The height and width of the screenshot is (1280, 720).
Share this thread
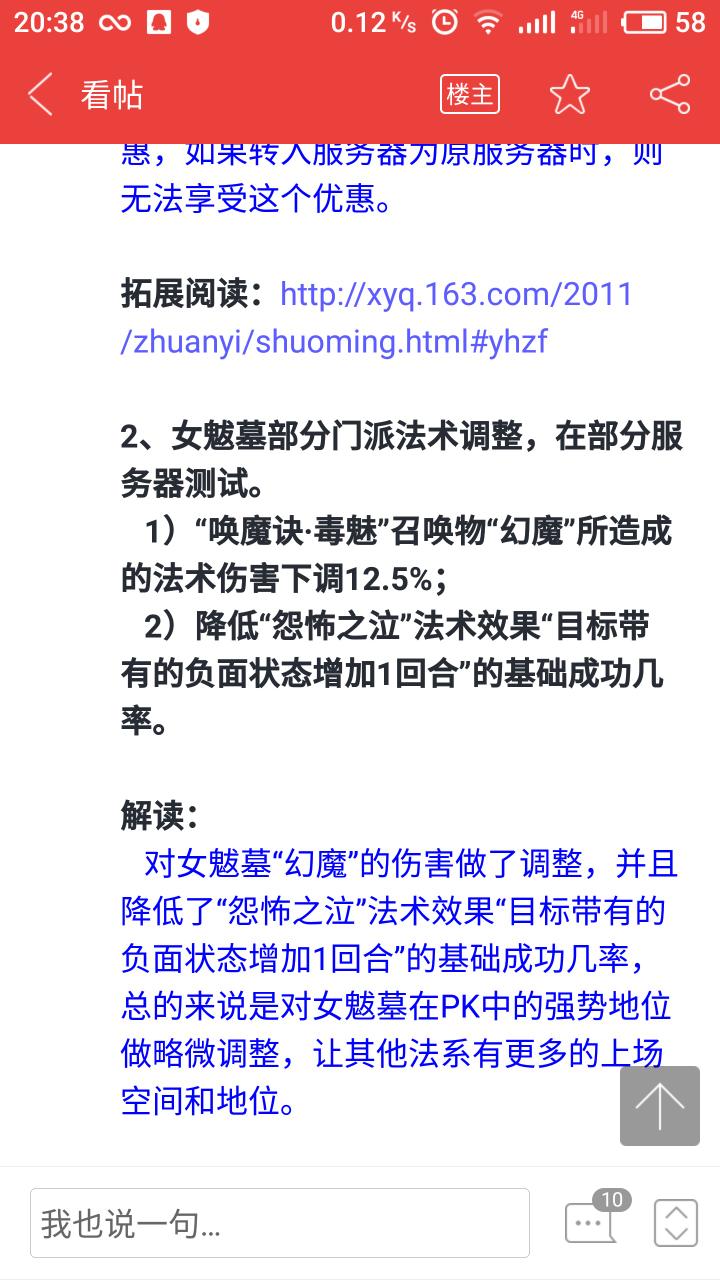670,95
